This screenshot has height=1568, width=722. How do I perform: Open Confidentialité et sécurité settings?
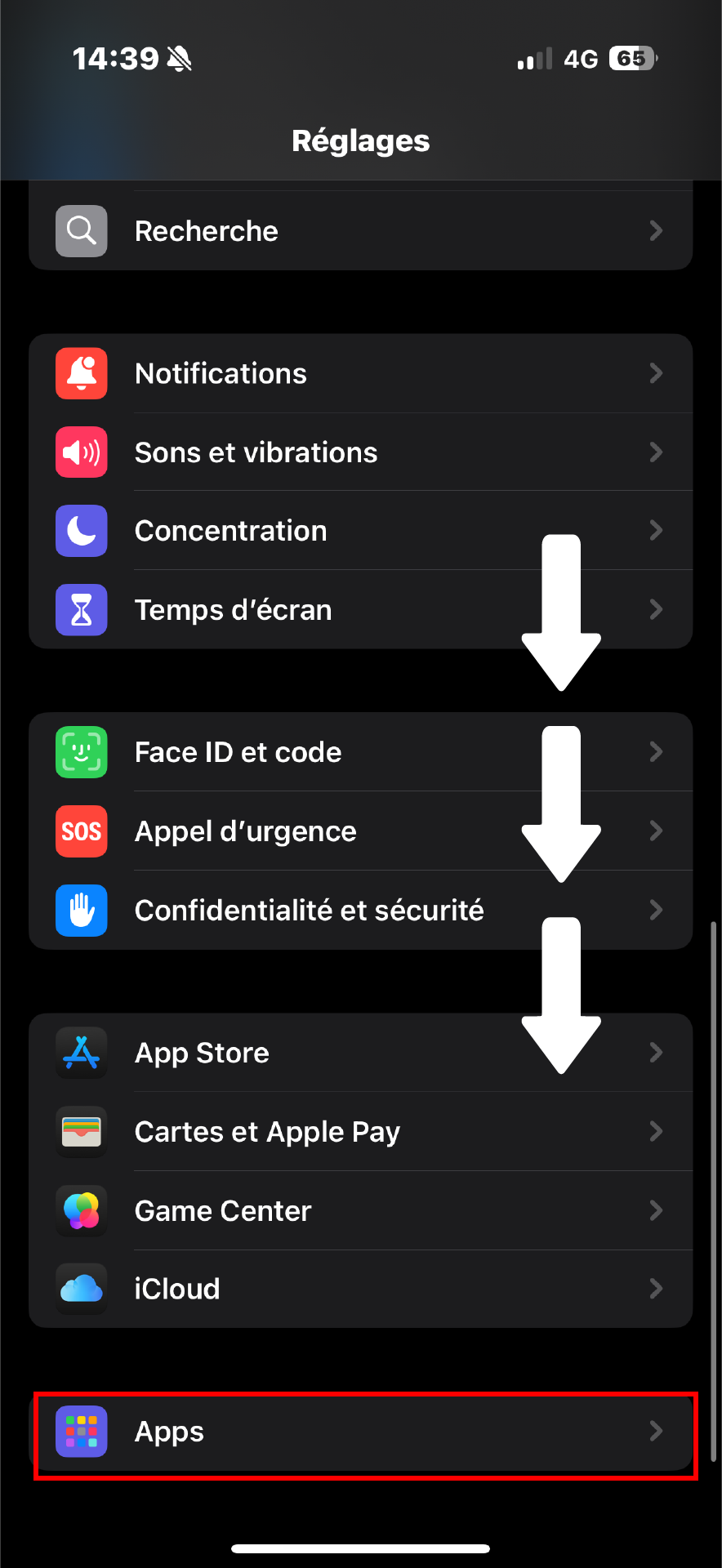(361, 910)
